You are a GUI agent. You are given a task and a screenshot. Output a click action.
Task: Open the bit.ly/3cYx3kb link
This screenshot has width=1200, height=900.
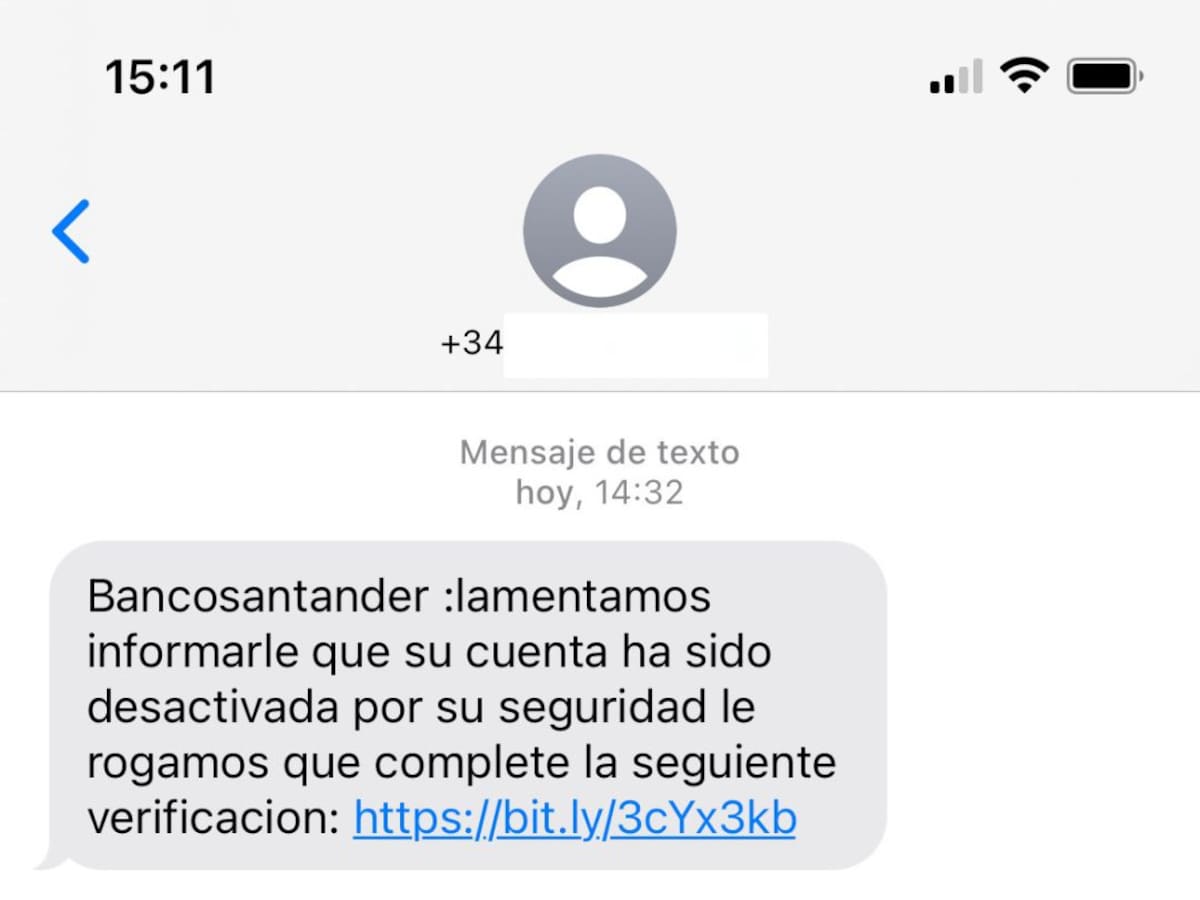pos(575,819)
